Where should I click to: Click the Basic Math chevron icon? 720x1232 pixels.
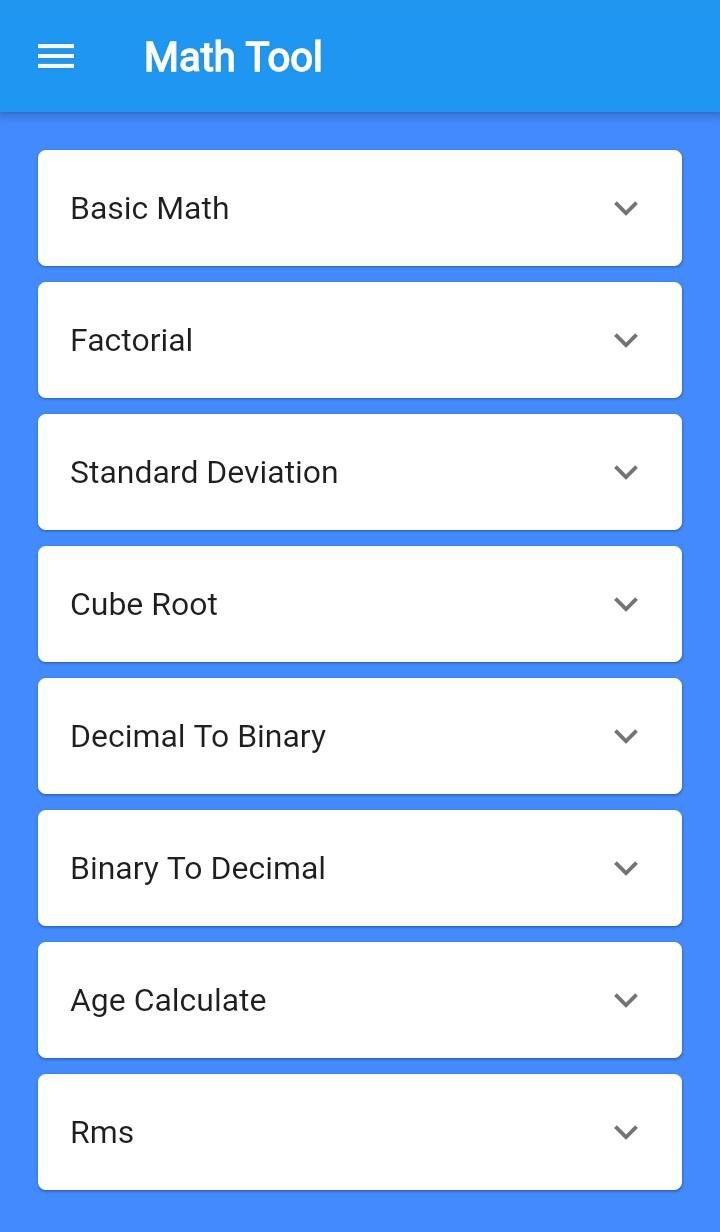coord(626,208)
